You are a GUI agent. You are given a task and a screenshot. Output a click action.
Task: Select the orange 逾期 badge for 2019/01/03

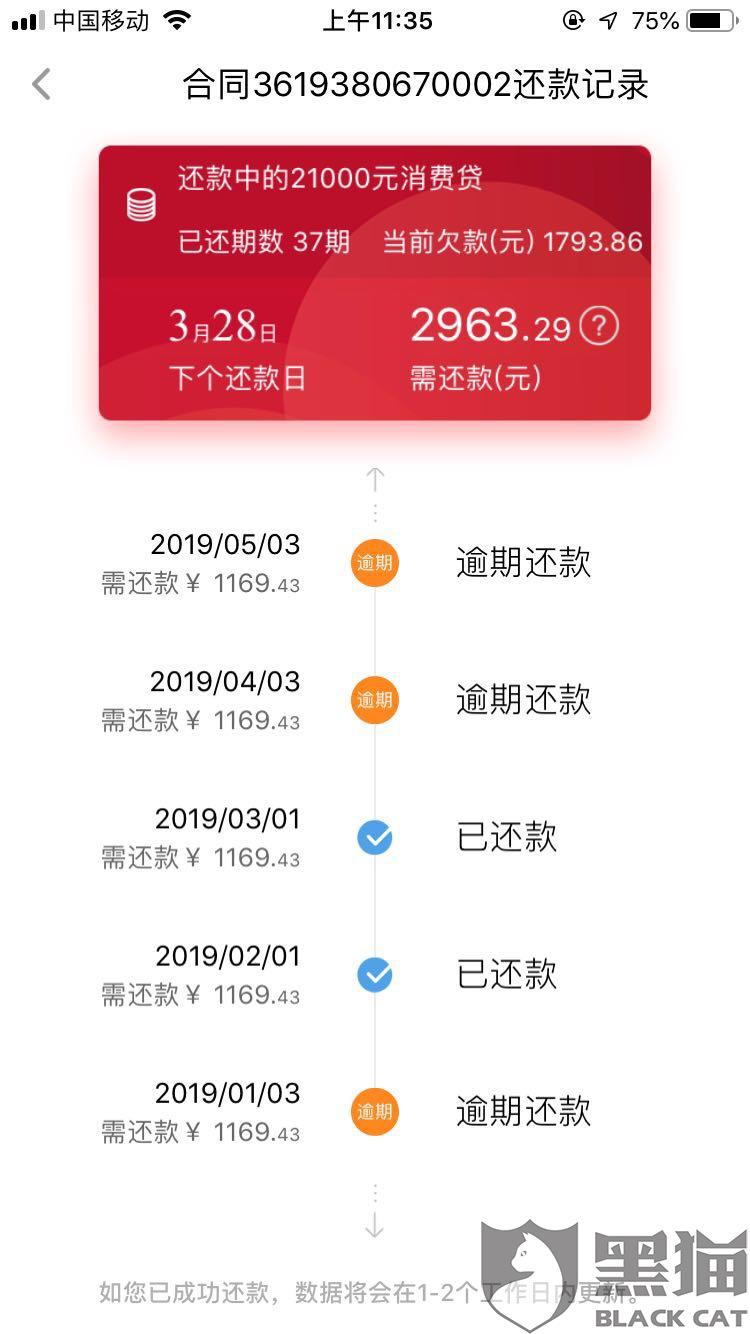pos(374,1111)
